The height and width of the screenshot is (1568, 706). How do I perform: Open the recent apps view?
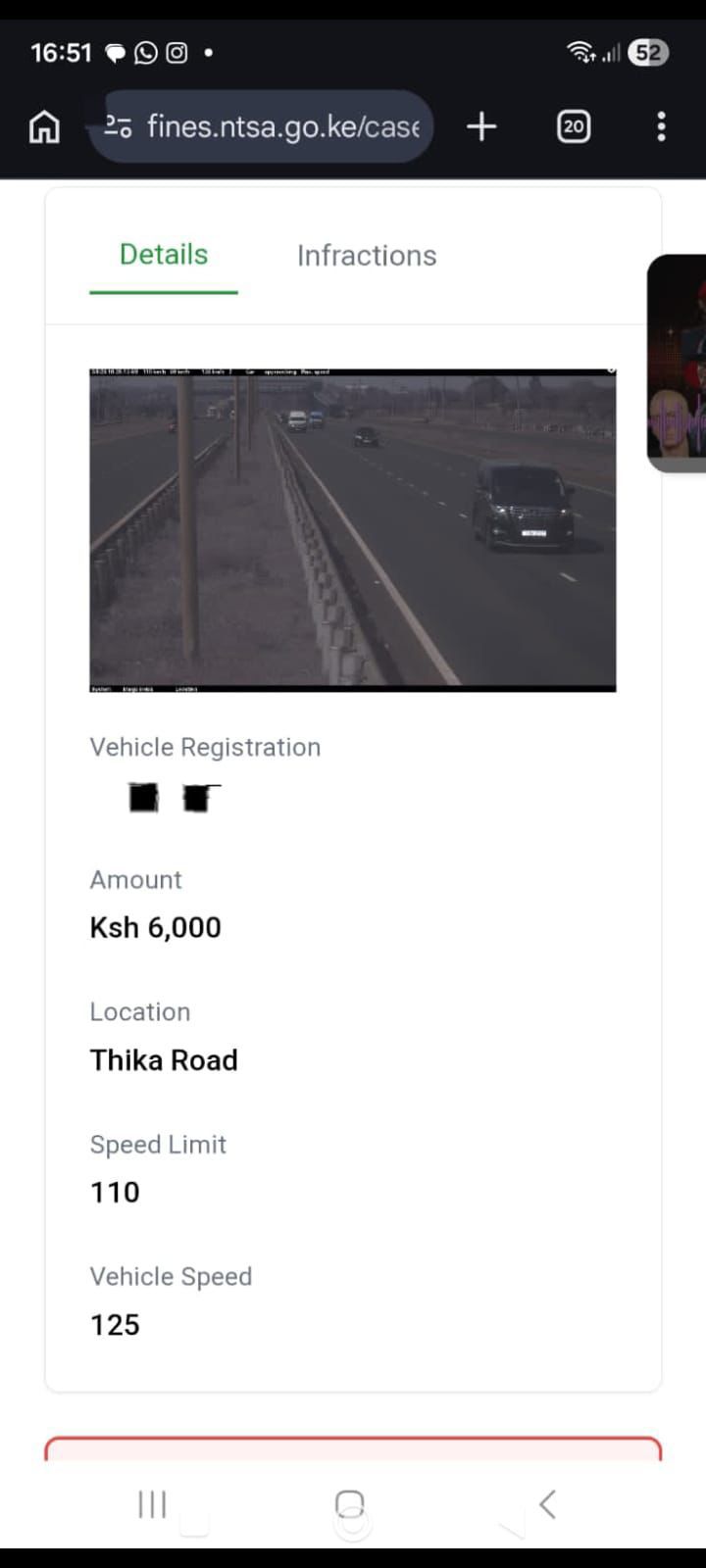pyautogui.click(x=152, y=1504)
